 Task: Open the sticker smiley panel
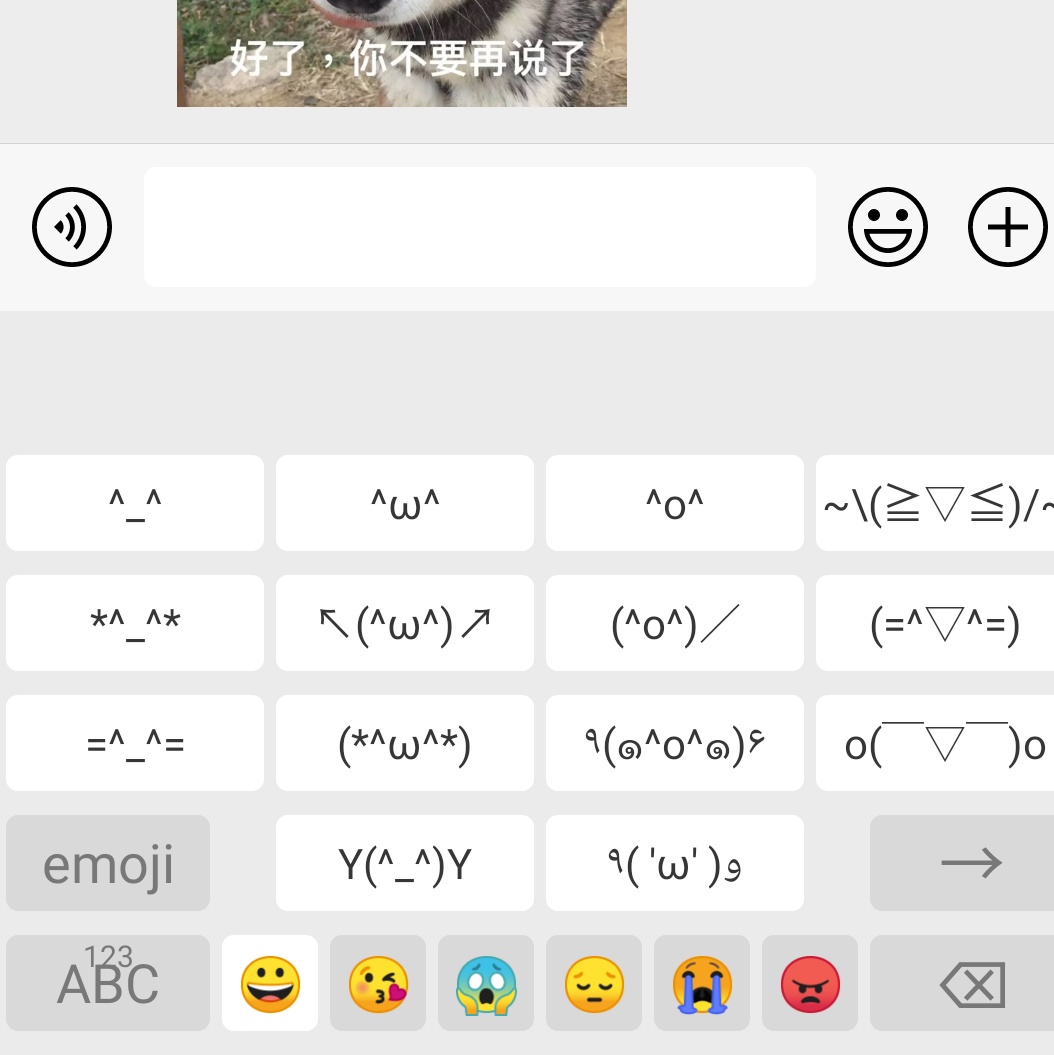(x=887, y=227)
